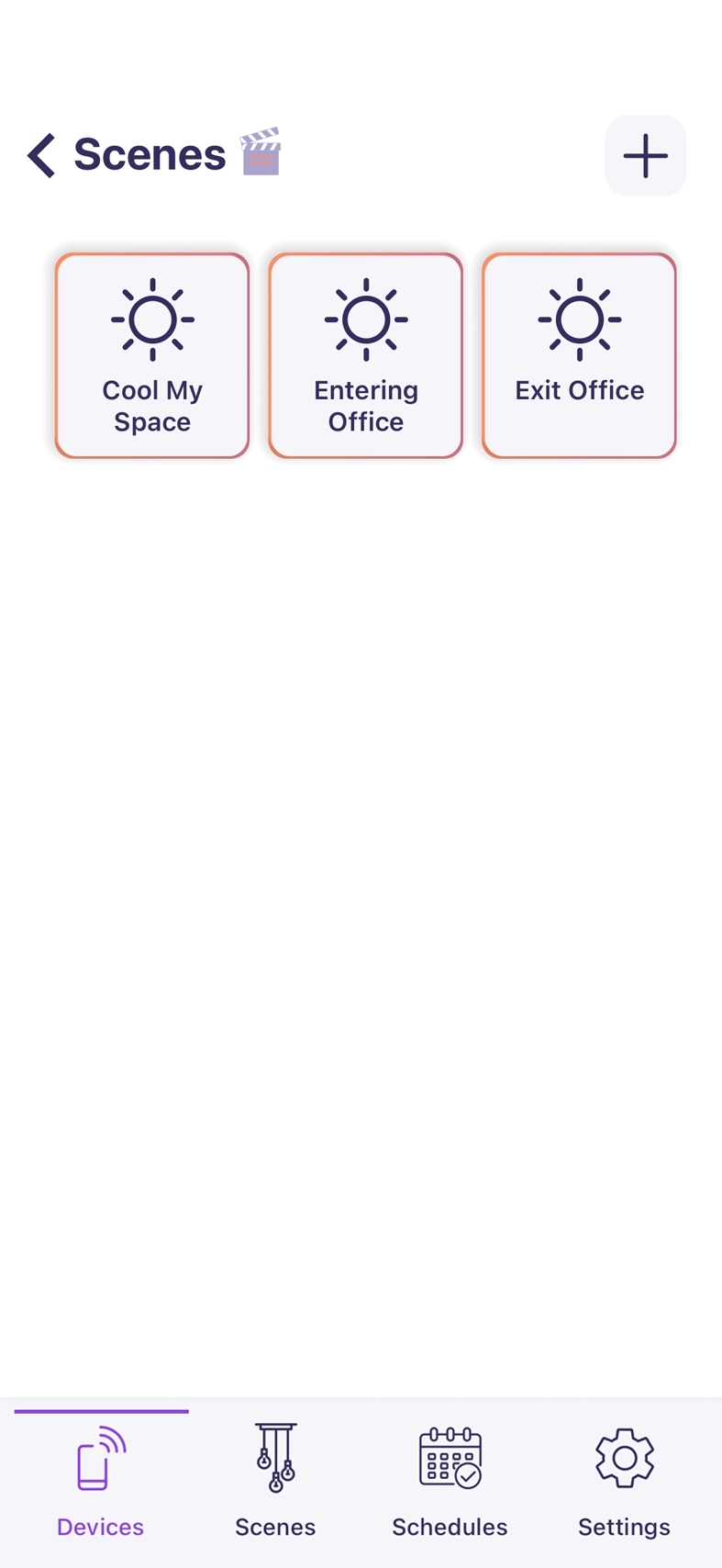Activate the Cool My Space scene
Viewport: 722px width, 1568px height.
[152, 356]
